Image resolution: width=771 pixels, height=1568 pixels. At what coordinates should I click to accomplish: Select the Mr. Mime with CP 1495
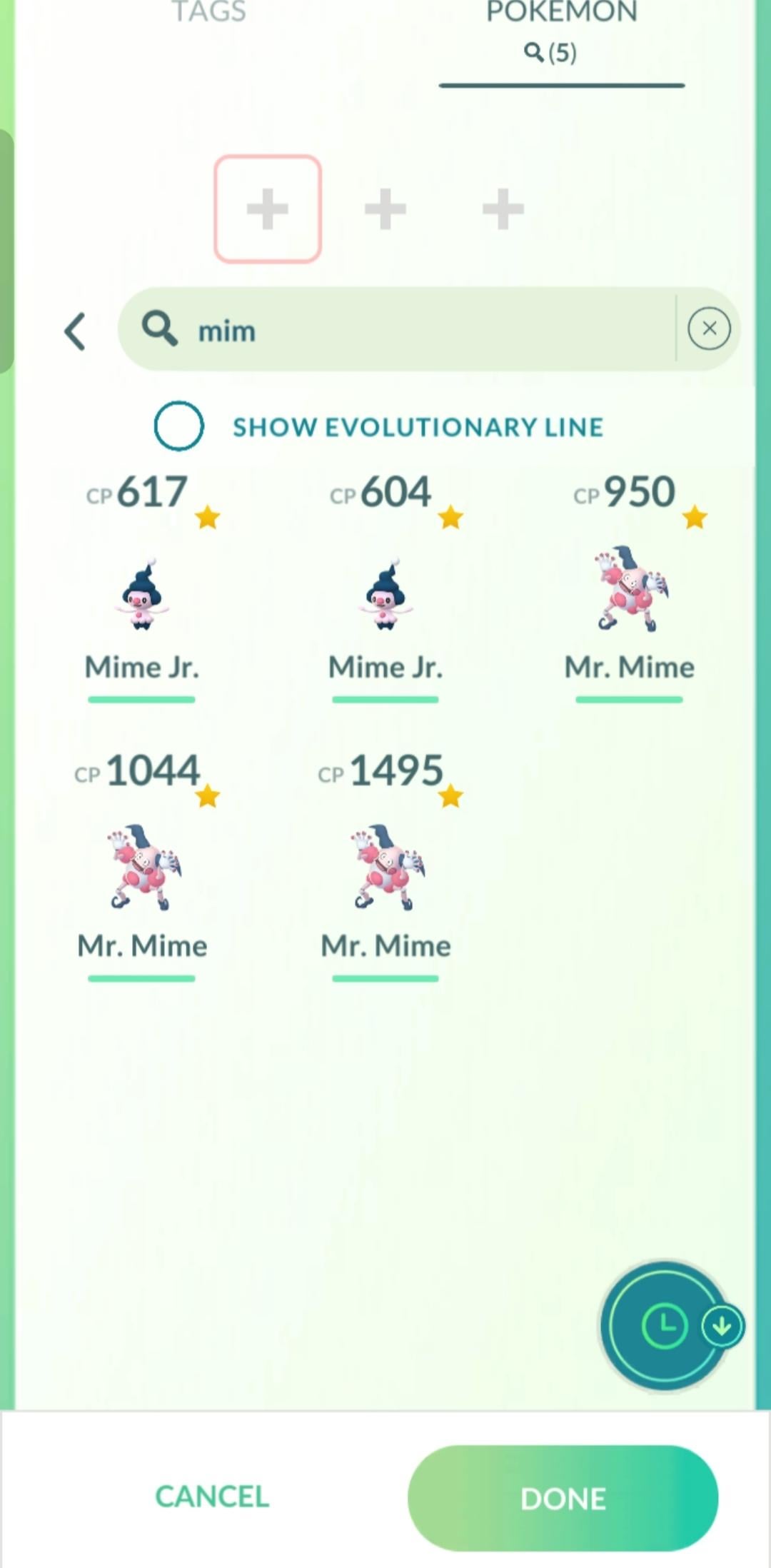[385, 869]
